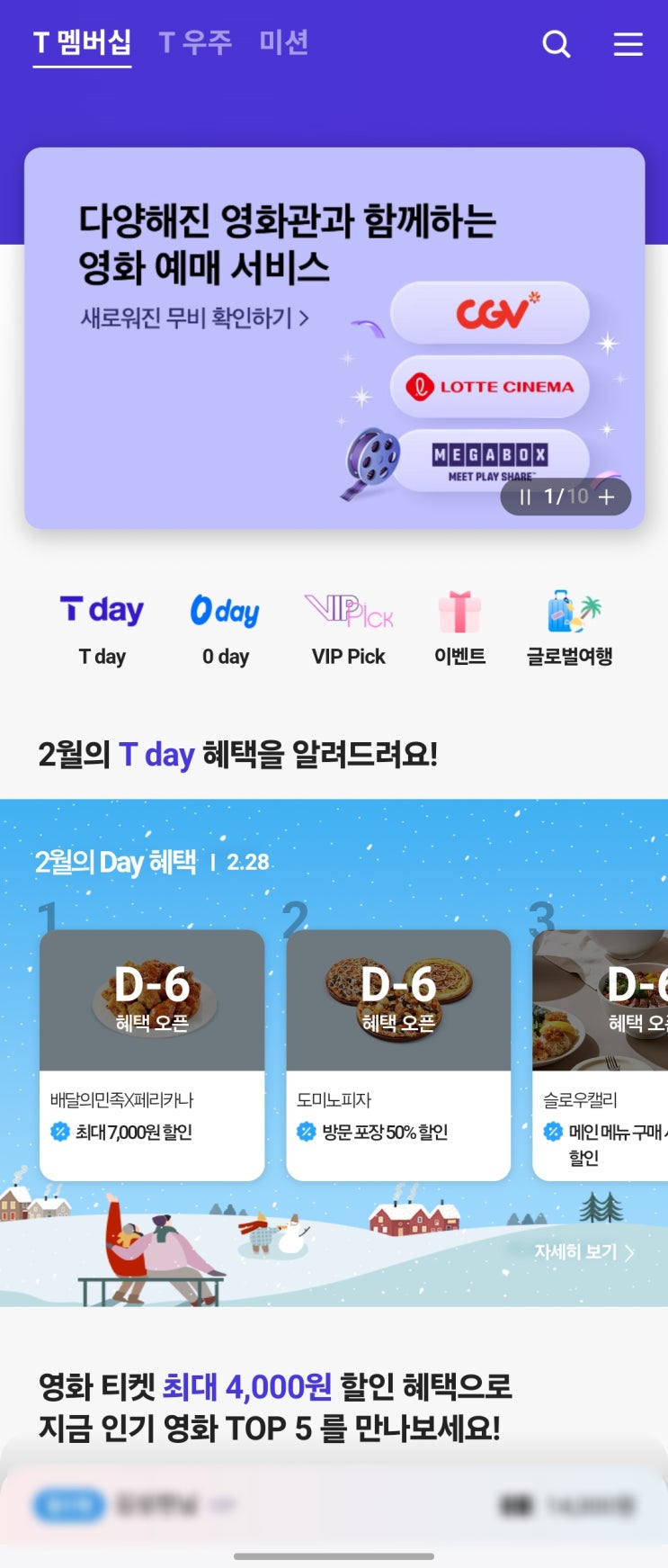
Task: Expand the banner carousel with the plus icon
Action: 607,497
